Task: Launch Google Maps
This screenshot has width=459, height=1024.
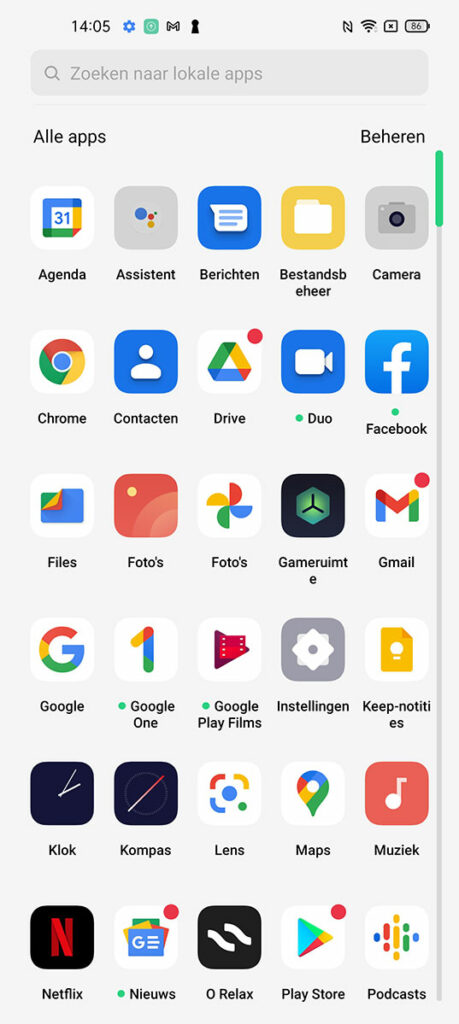Action: pos(313,793)
